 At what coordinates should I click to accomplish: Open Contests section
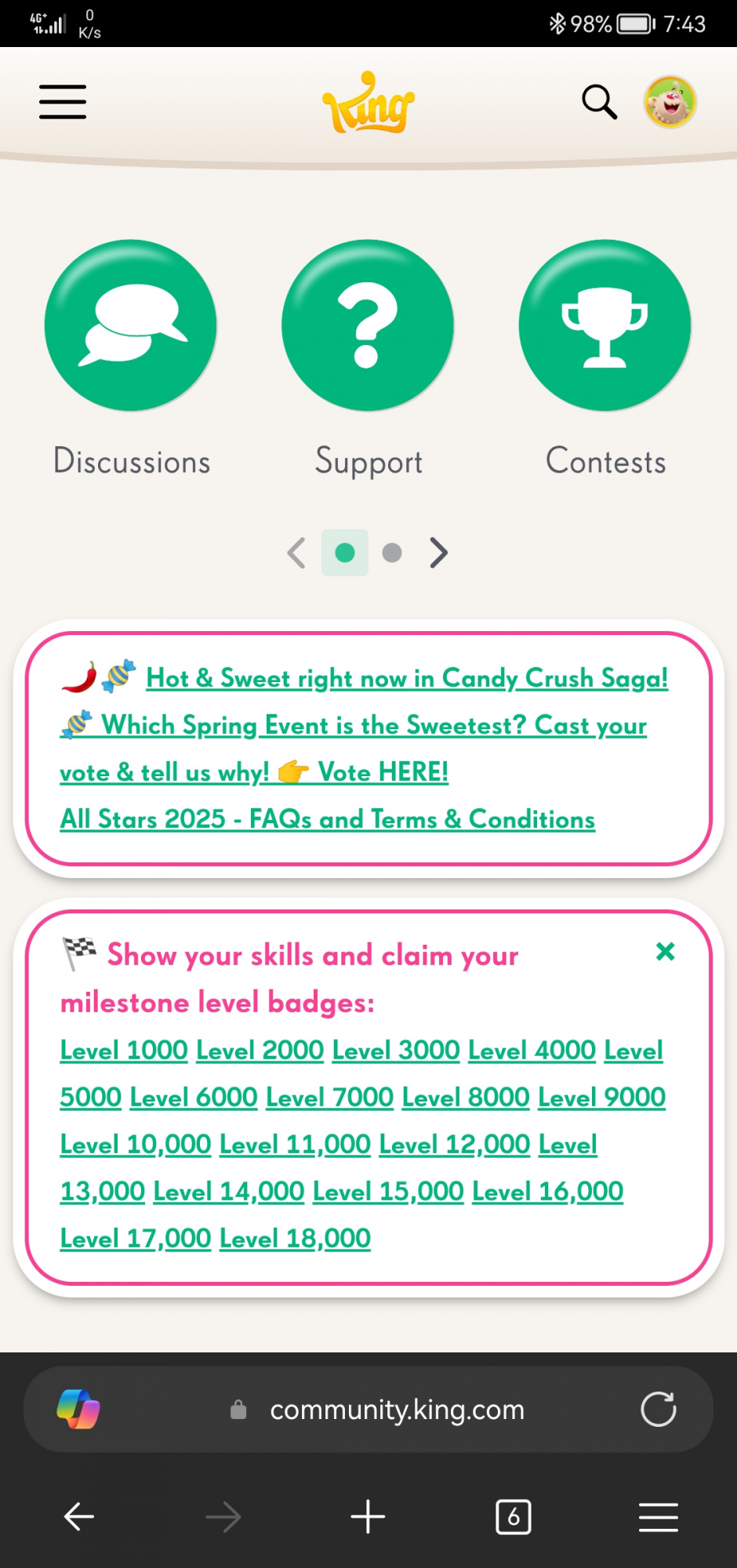point(604,359)
